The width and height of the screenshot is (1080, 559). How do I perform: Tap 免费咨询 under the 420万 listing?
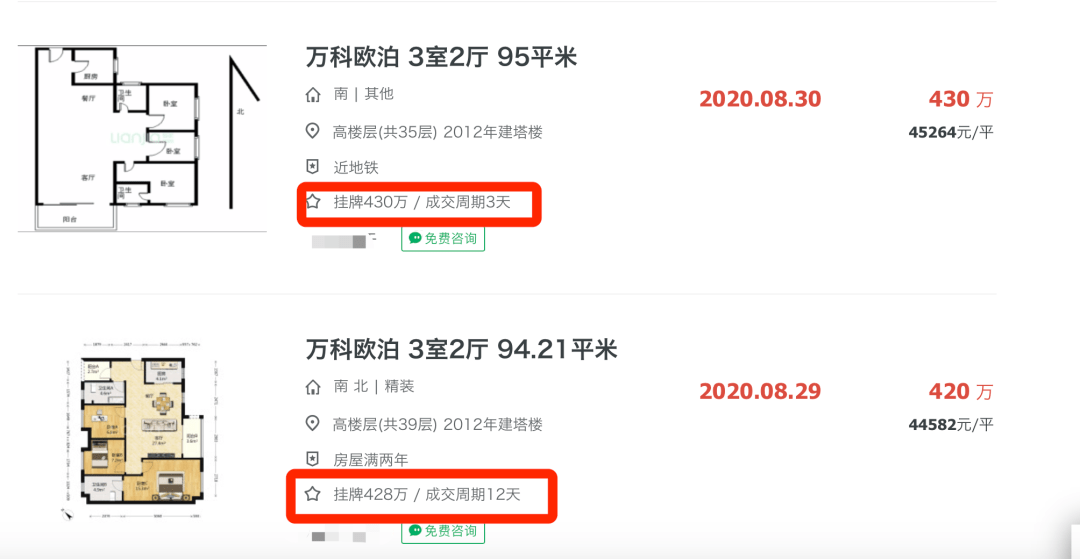[x=443, y=531]
